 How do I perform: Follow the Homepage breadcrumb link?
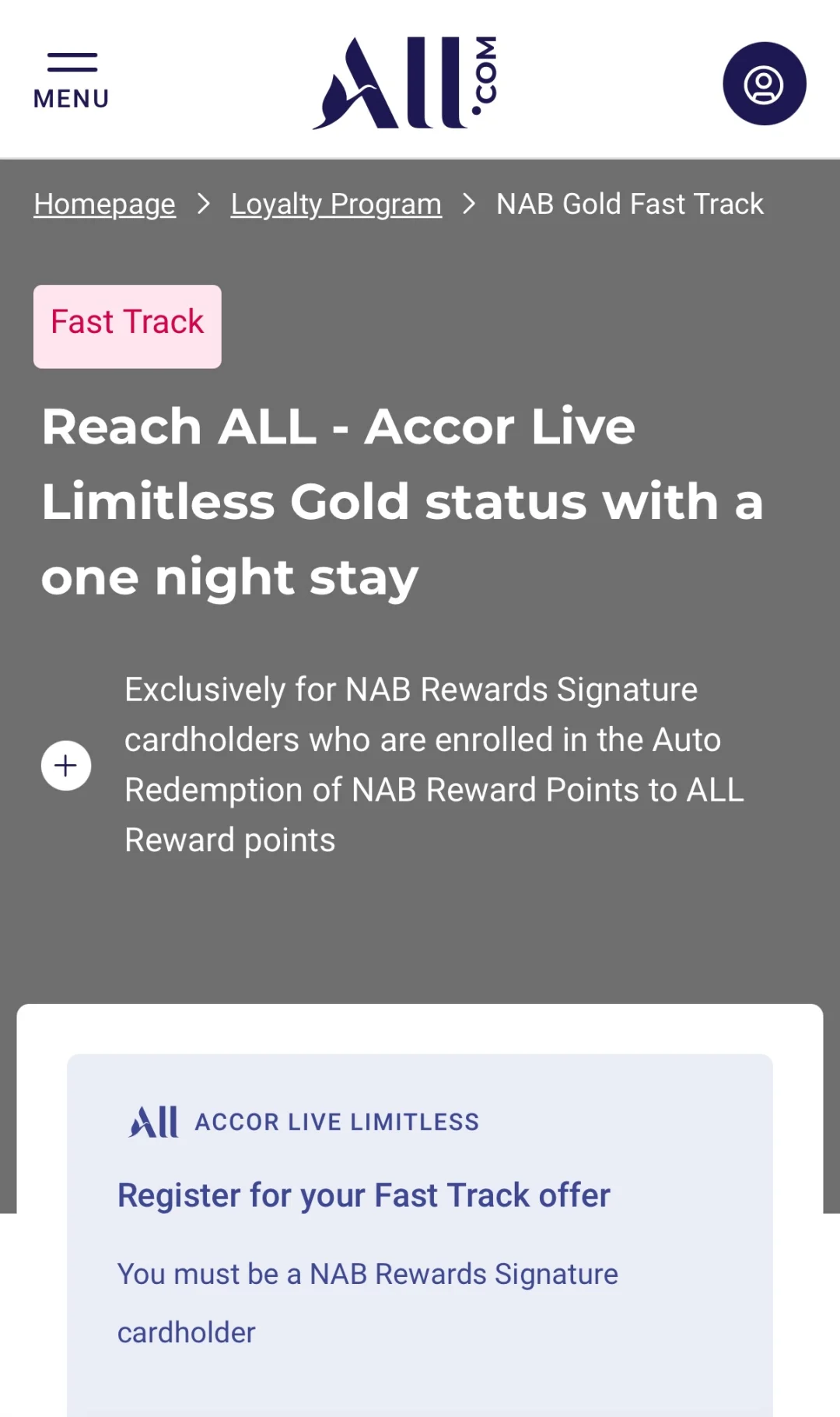click(104, 204)
